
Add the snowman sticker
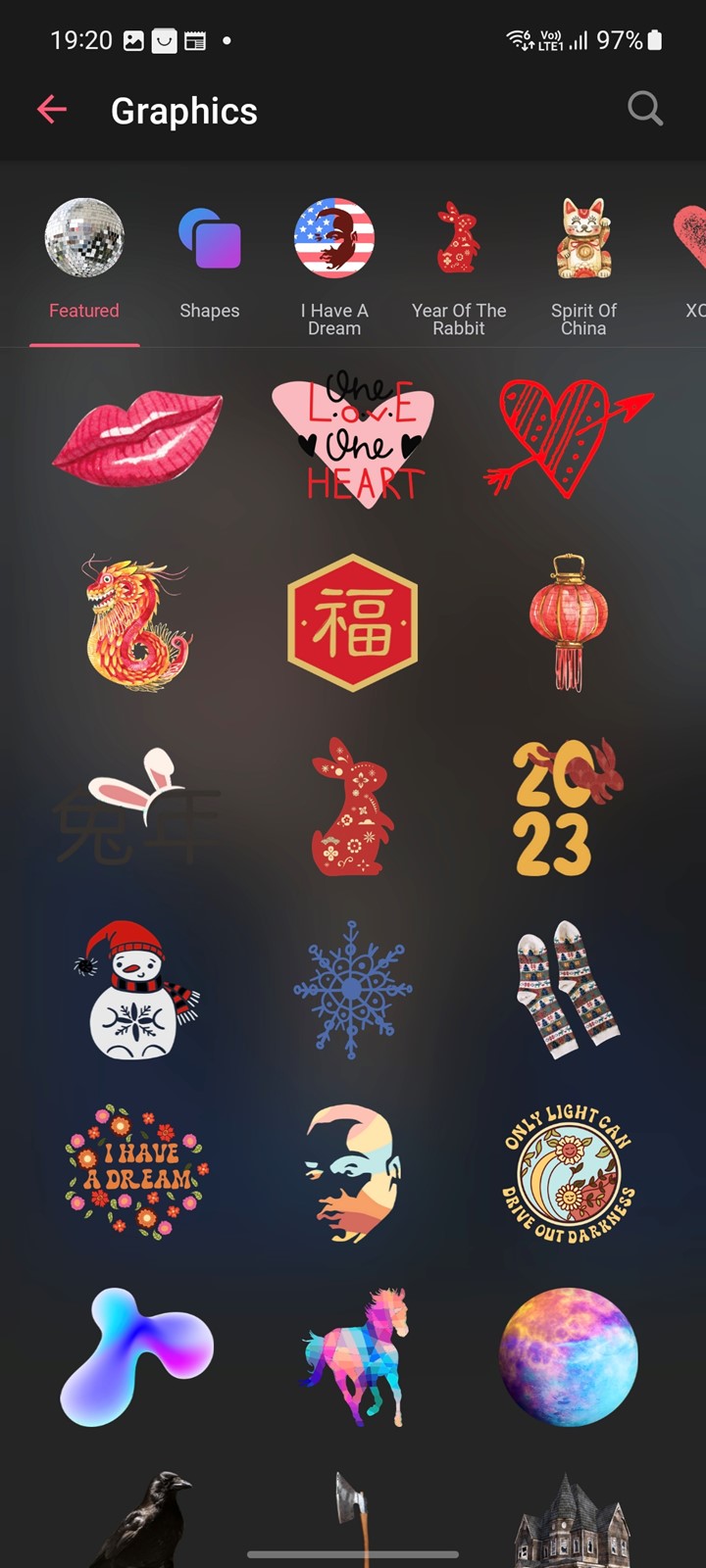[x=137, y=990]
